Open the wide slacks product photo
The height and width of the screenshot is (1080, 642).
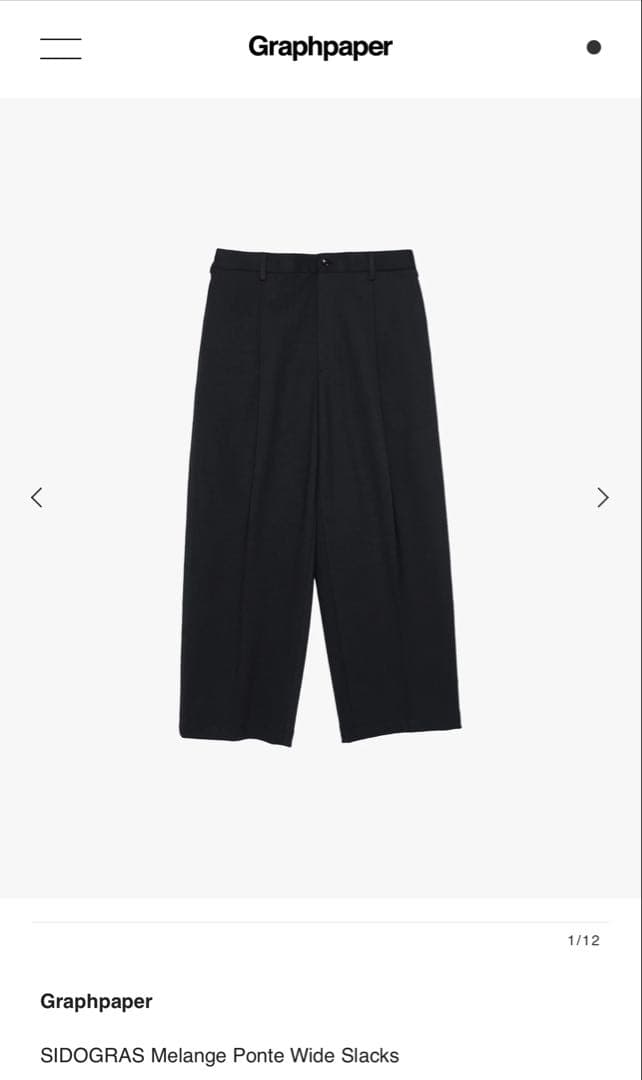pos(320,495)
